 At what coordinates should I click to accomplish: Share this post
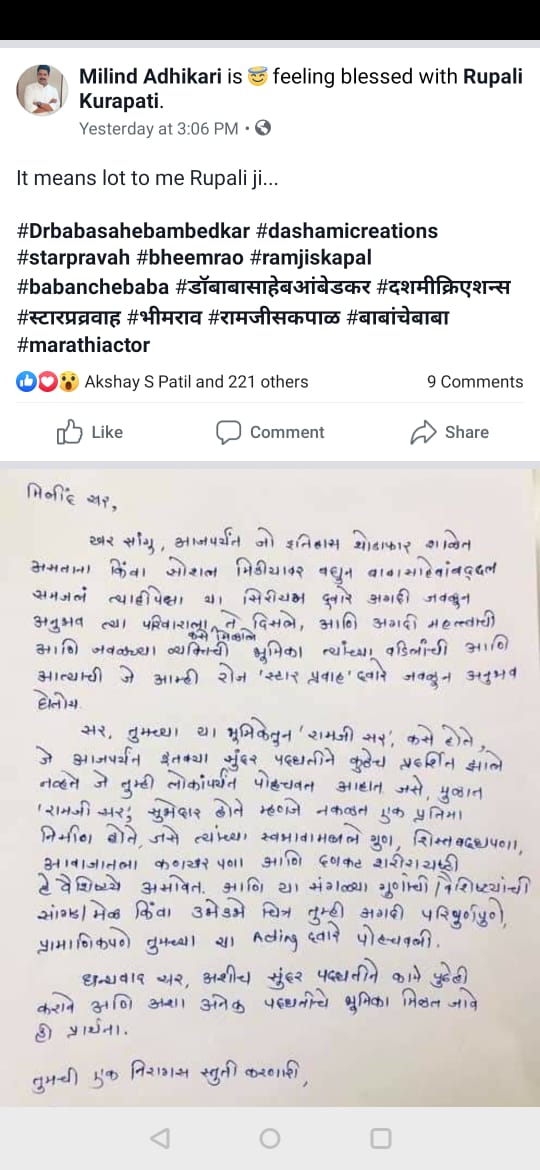450,432
